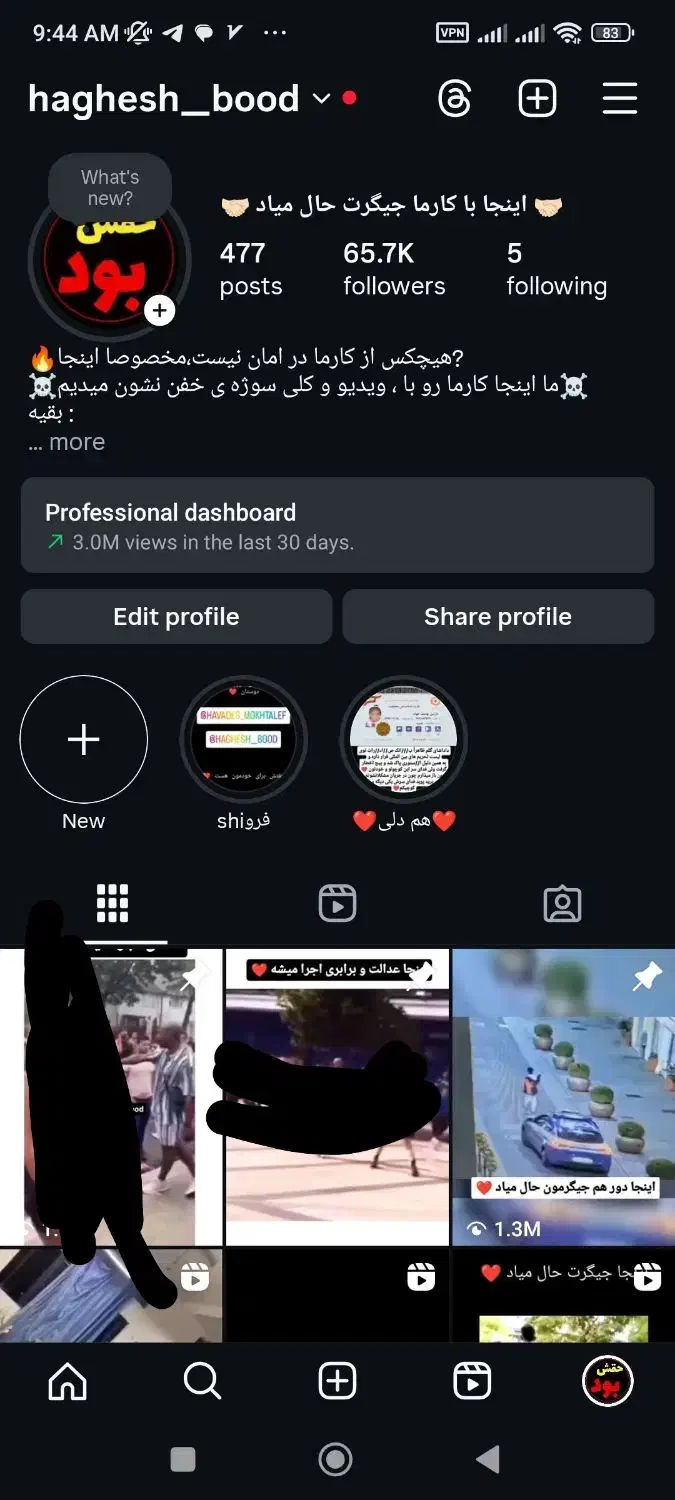Viewport: 675px width, 1500px height.
Task: Open the pinned reel with 1.3M views
Action: coord(563,1097)
